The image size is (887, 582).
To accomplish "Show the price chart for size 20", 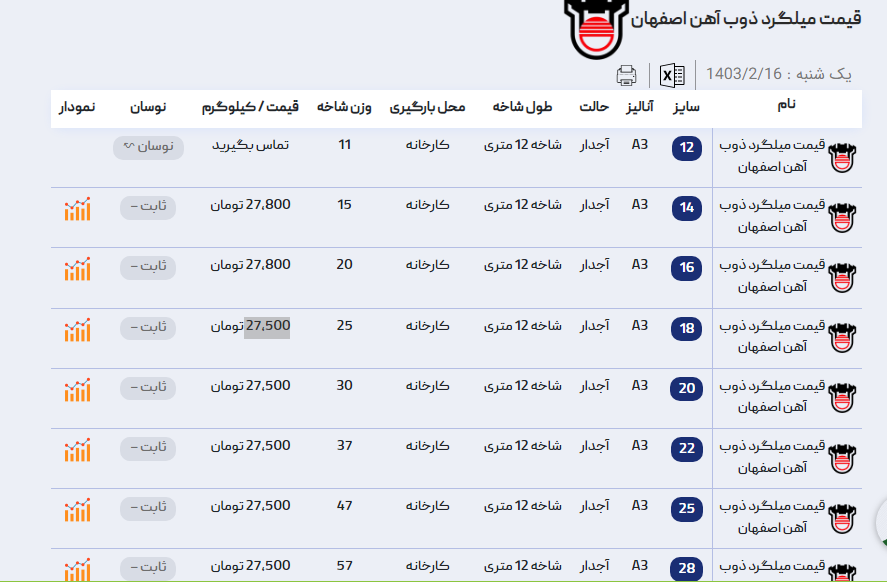I will [77, 390].
